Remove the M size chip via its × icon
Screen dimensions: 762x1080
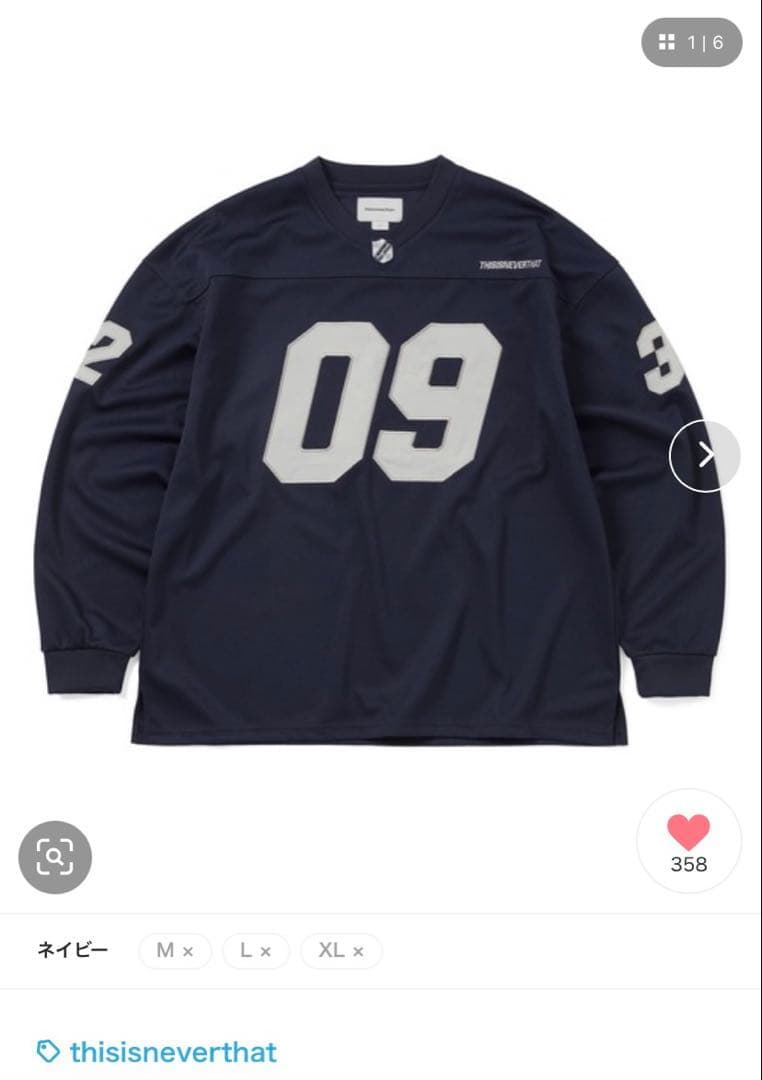[x=190, y=951]
